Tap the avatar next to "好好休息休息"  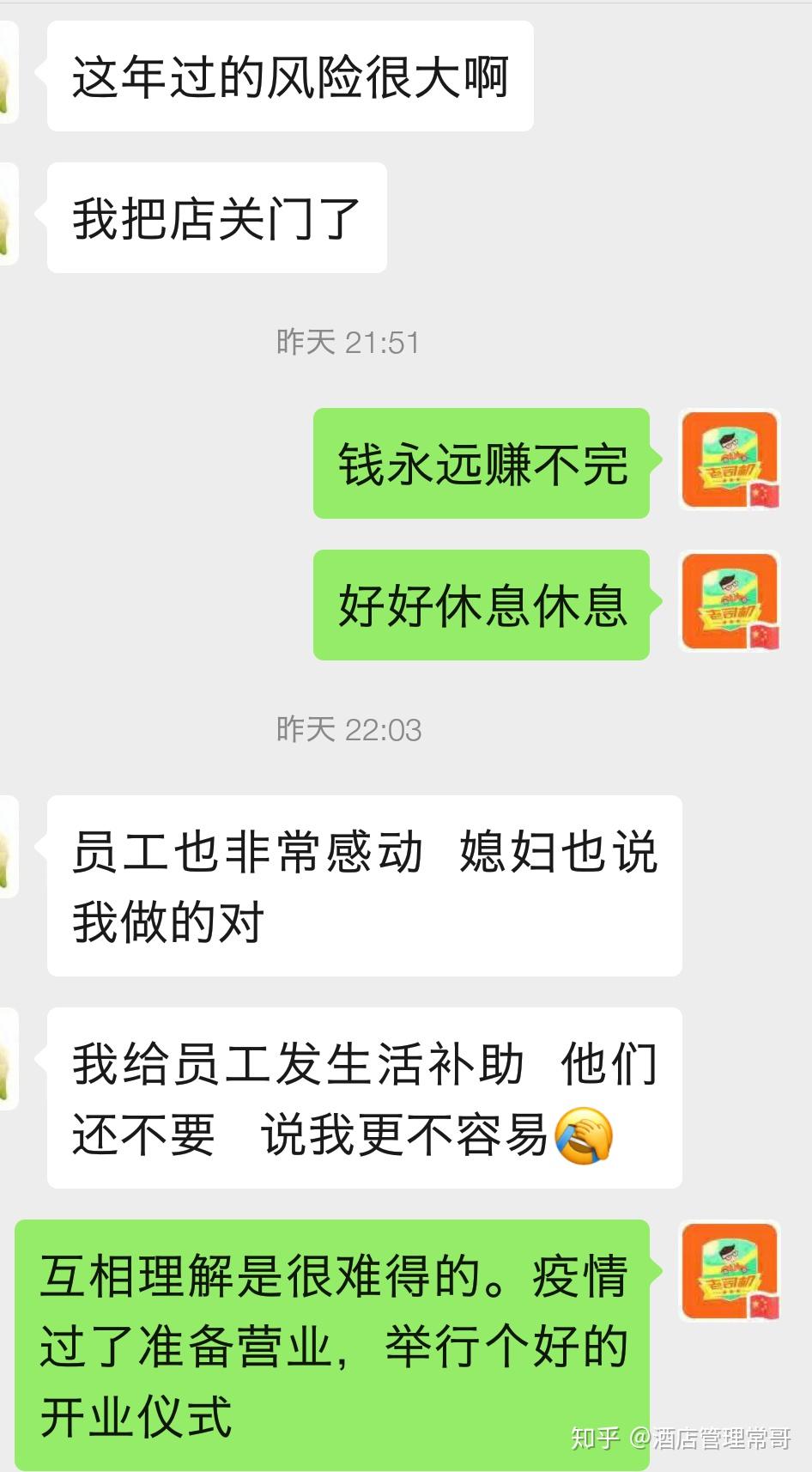pyautogui.click(x=730, y=602)
